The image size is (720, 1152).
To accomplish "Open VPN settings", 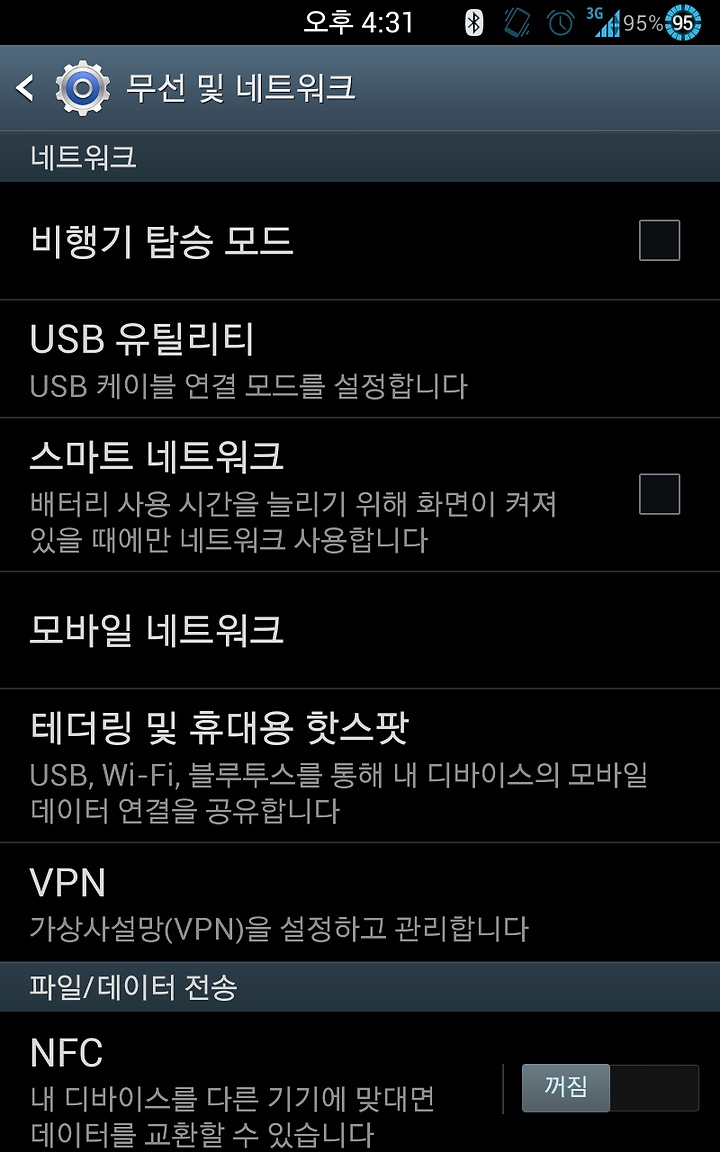I will coord(360,902).
